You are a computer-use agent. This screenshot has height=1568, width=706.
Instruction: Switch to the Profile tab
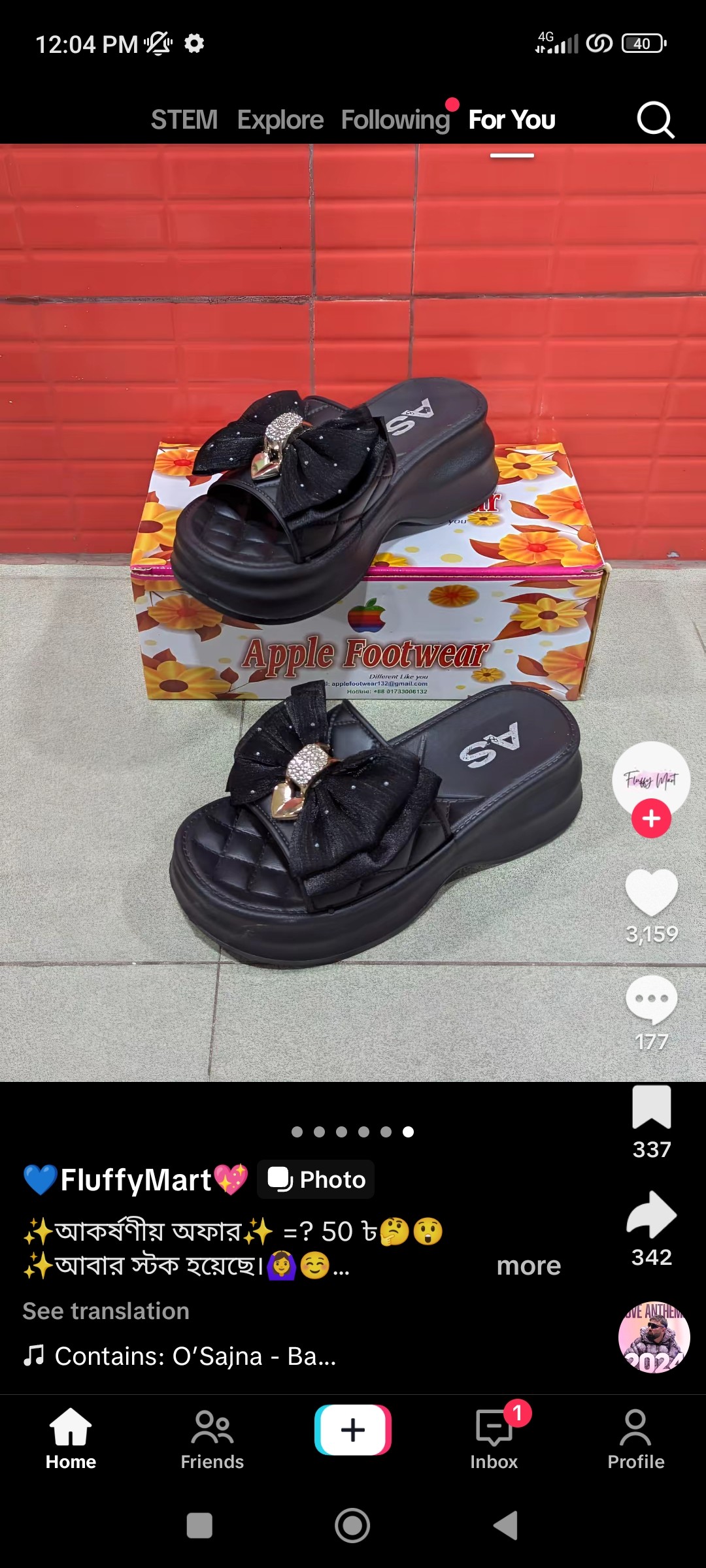[635, 1440]
